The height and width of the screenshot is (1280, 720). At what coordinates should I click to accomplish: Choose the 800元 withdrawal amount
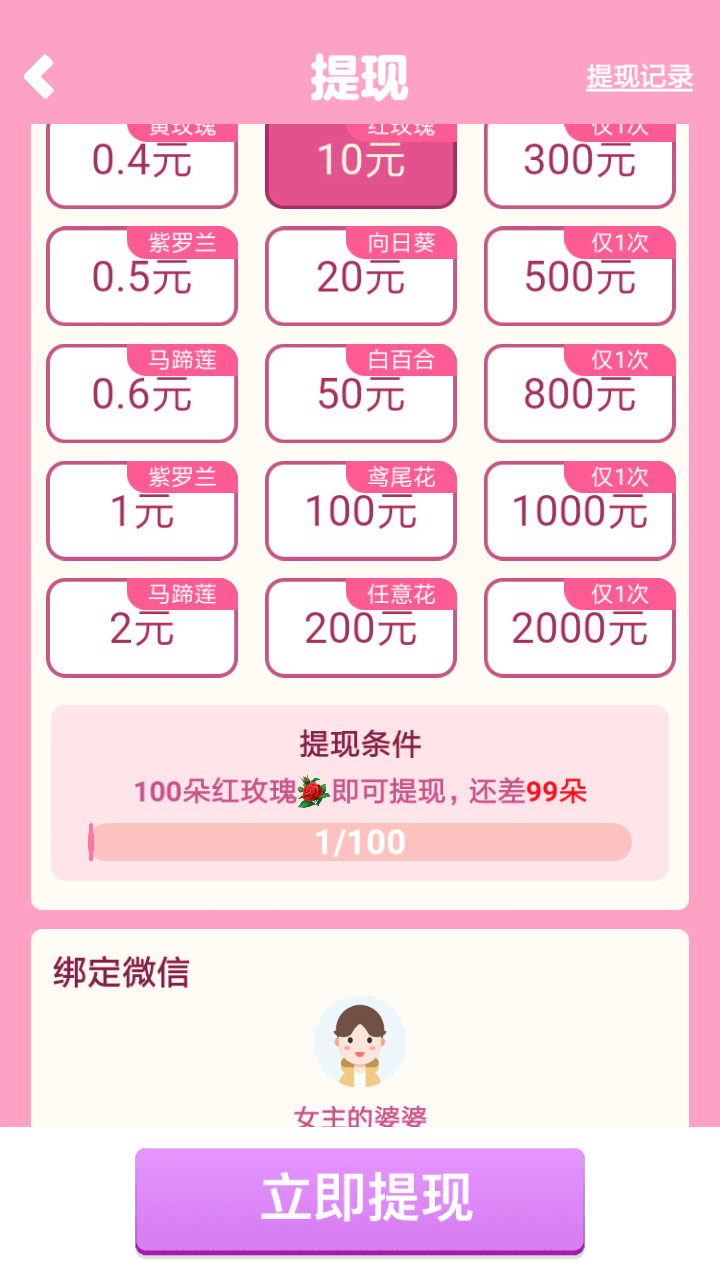coord(579,394)
